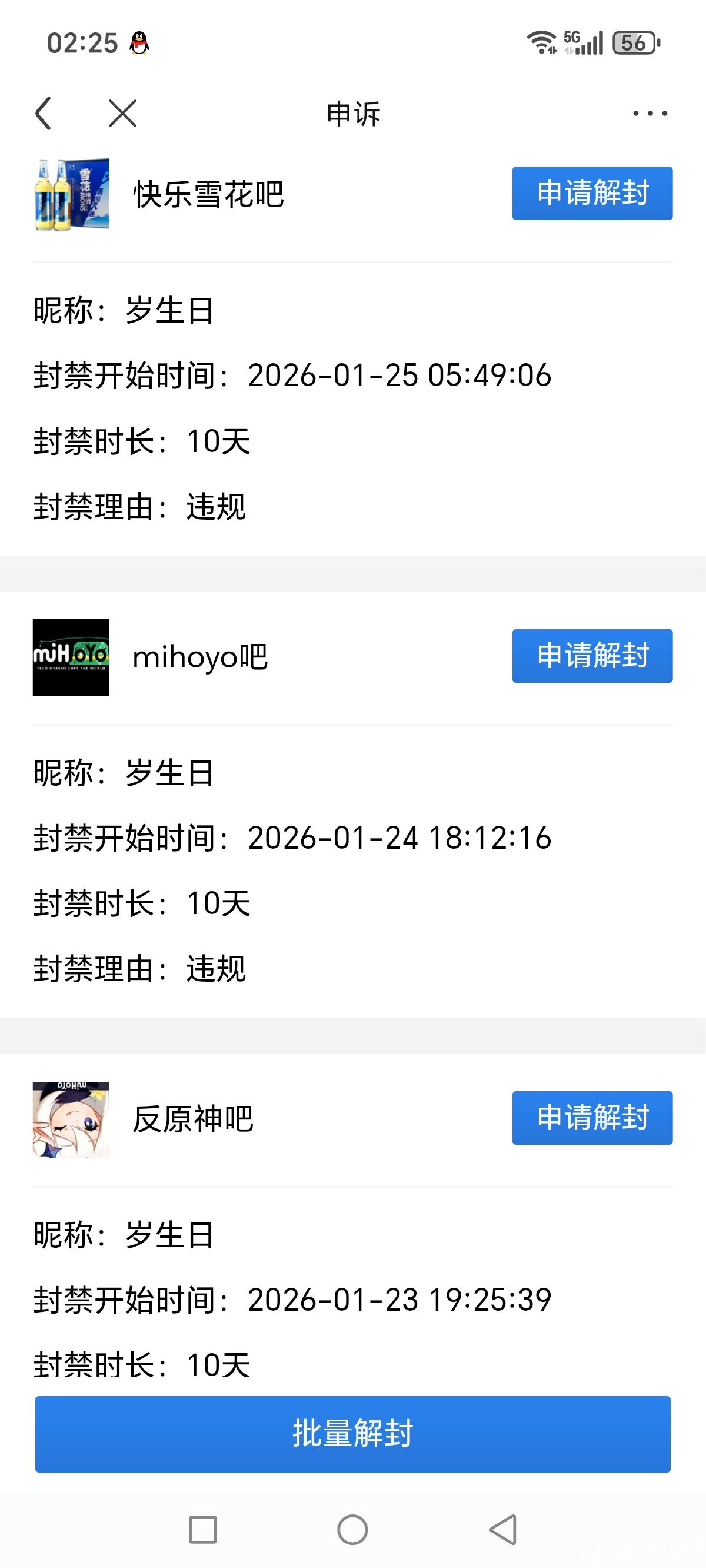
Task: Tap 申请解封 for 快乐雪花吧
Action: (592, 193)
